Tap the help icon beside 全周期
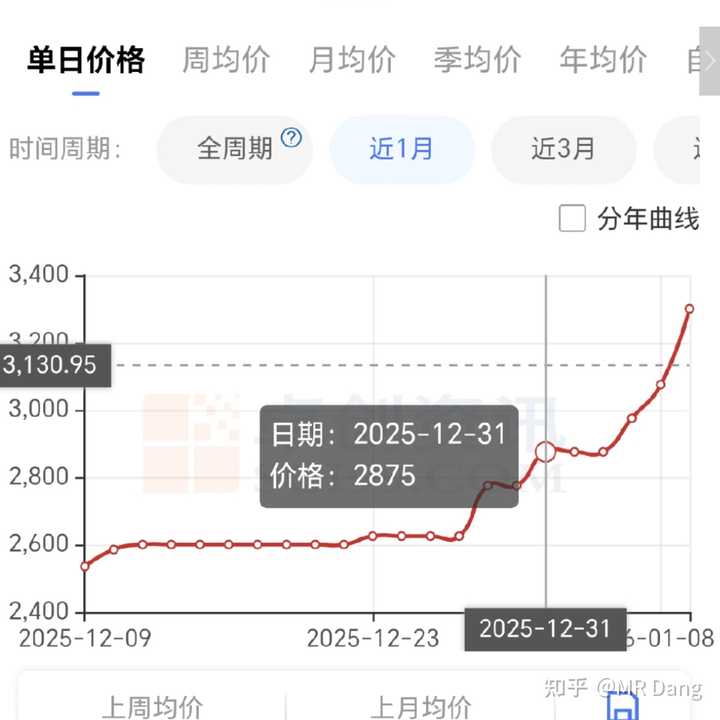Screen dimensions: 720x720 tap(291, 138)
